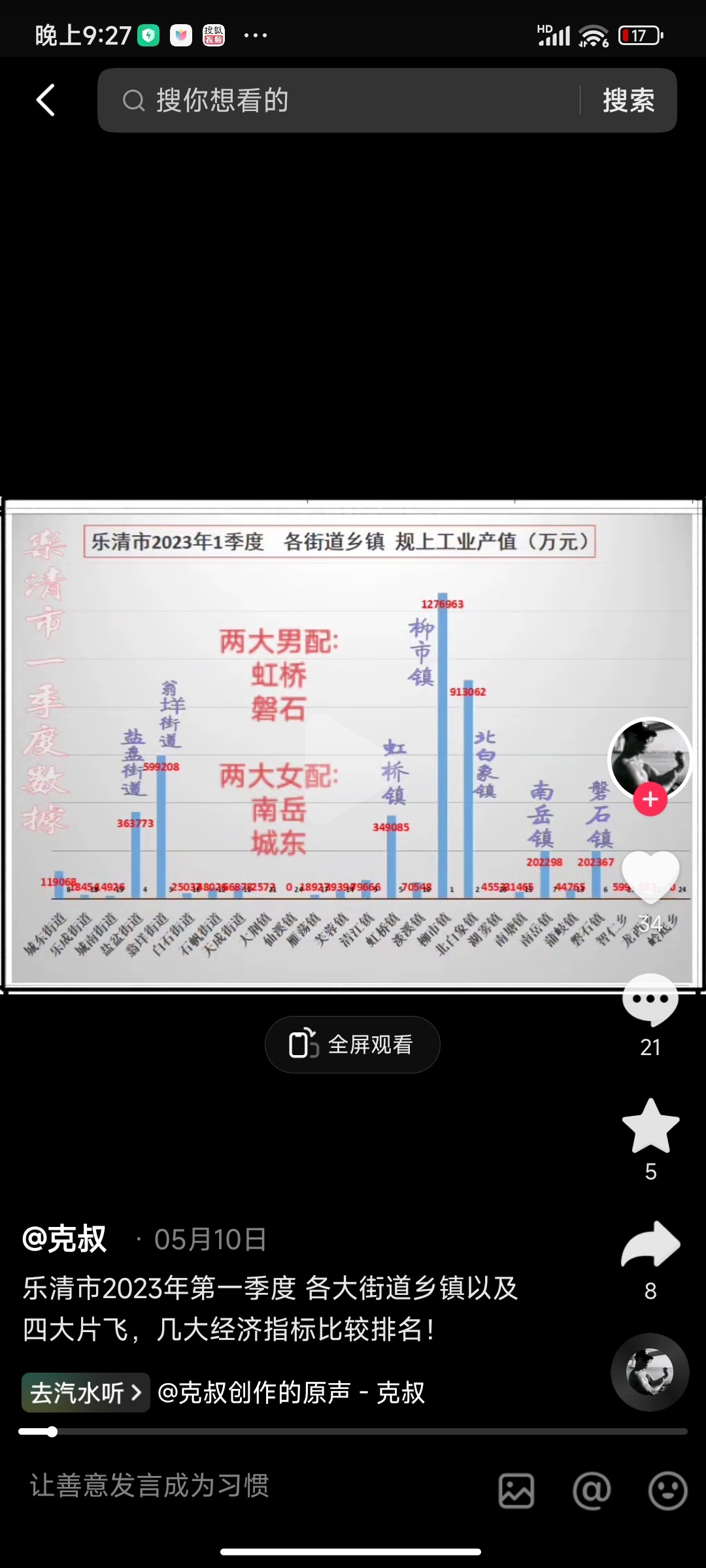Mention someone with the @ icon
Screen dimensions: 706x1568
point(592,1490)
